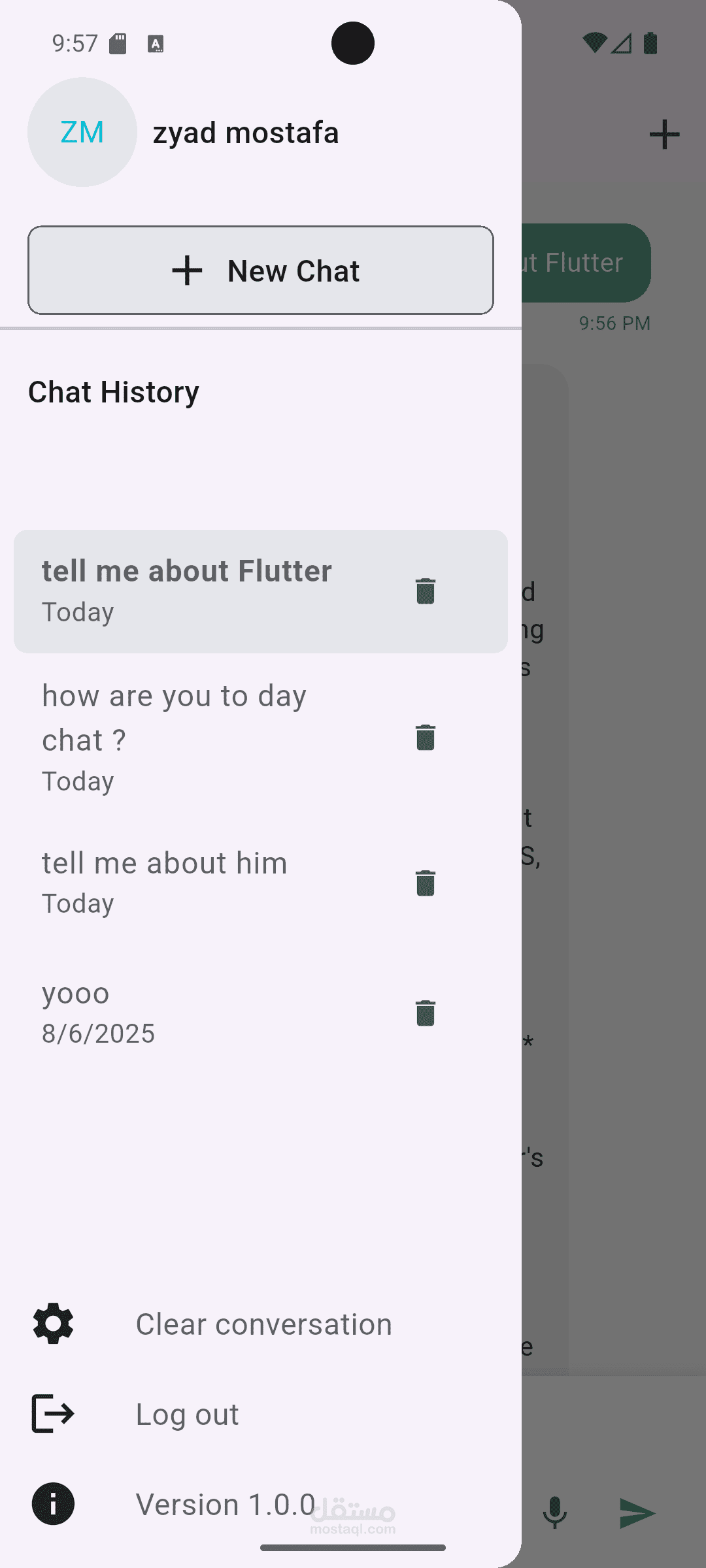Log out of the account
The image size is (706, 1568).
(x=260, y=1414)
